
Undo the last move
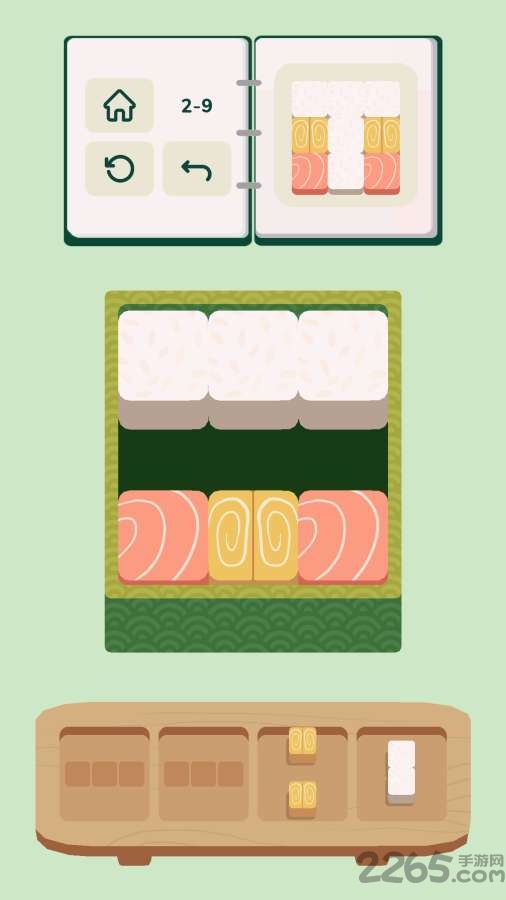click(197, 169)
